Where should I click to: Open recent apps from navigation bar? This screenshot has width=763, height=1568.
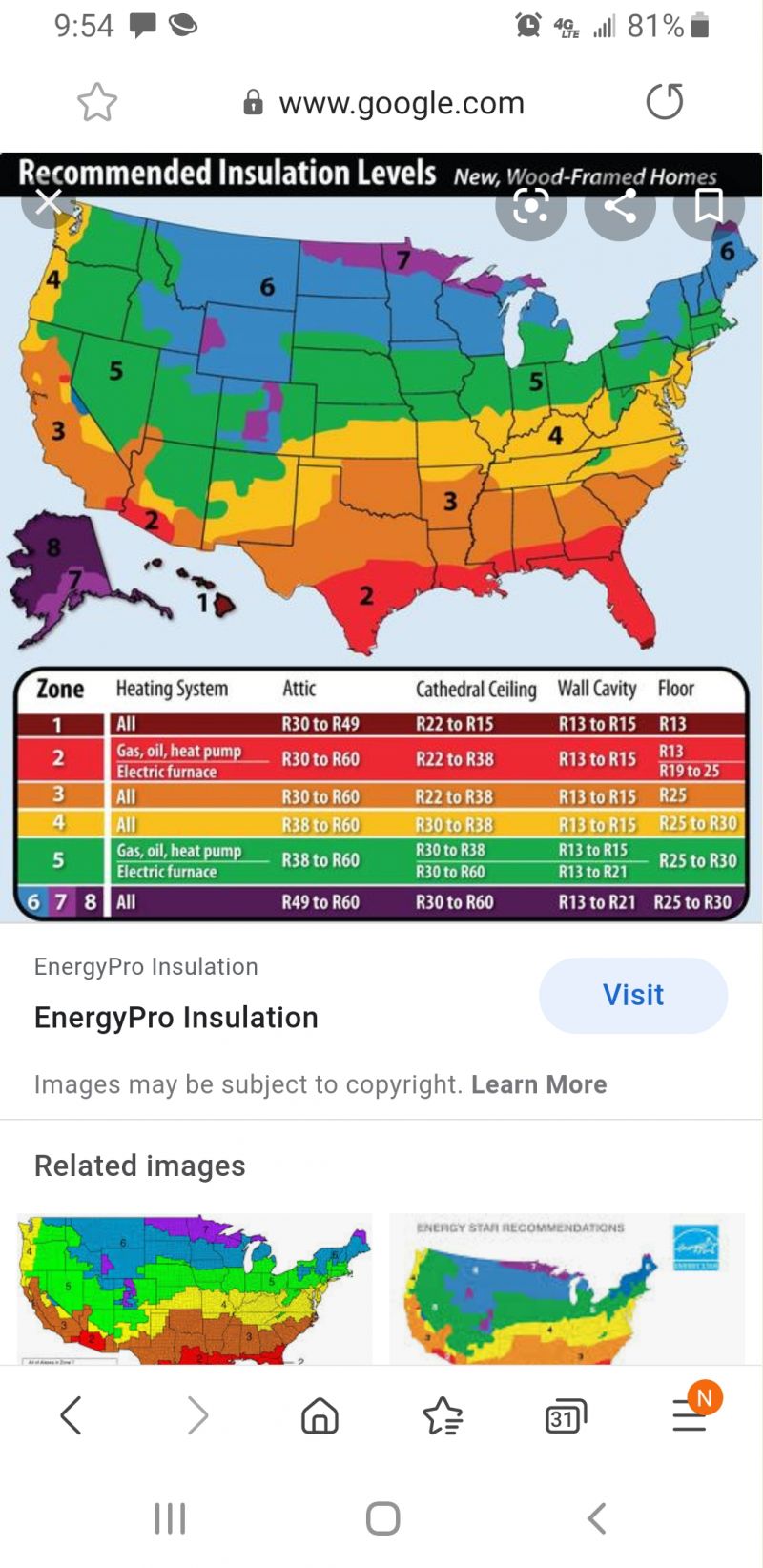click(x=170, y=1518)
